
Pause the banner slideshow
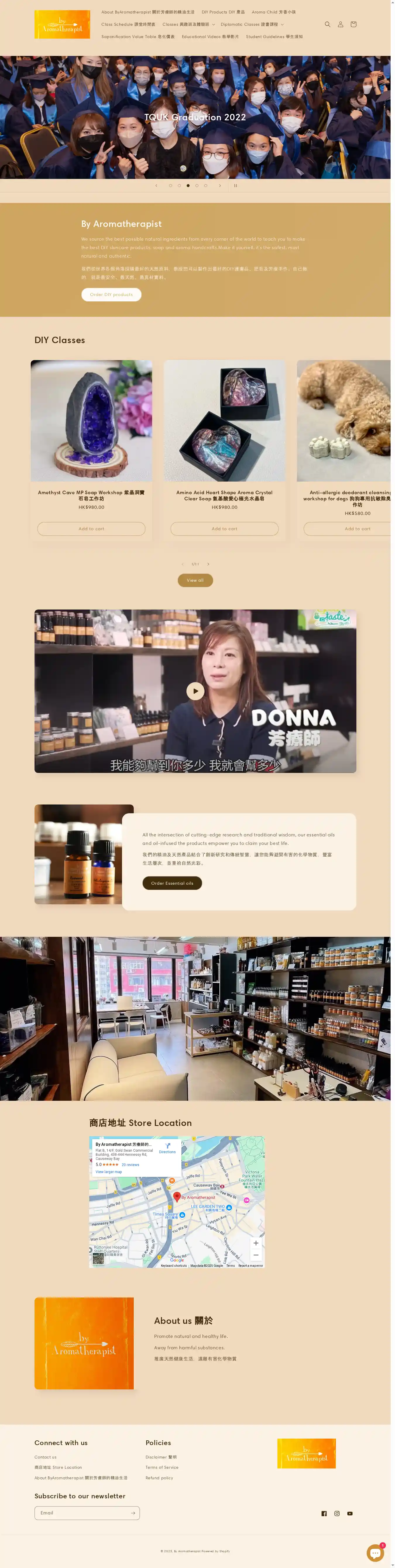pos(236,186)
